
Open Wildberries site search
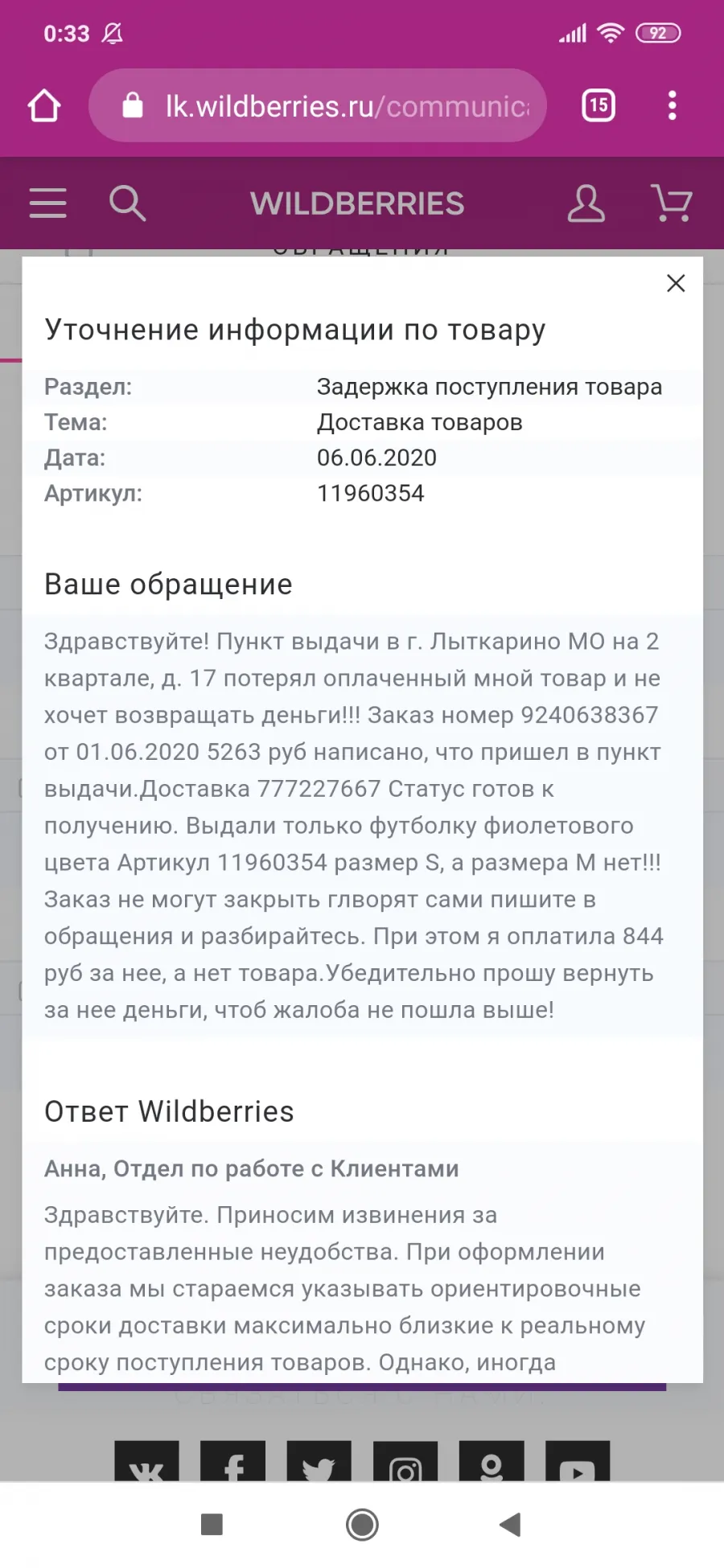click(127, 203)
